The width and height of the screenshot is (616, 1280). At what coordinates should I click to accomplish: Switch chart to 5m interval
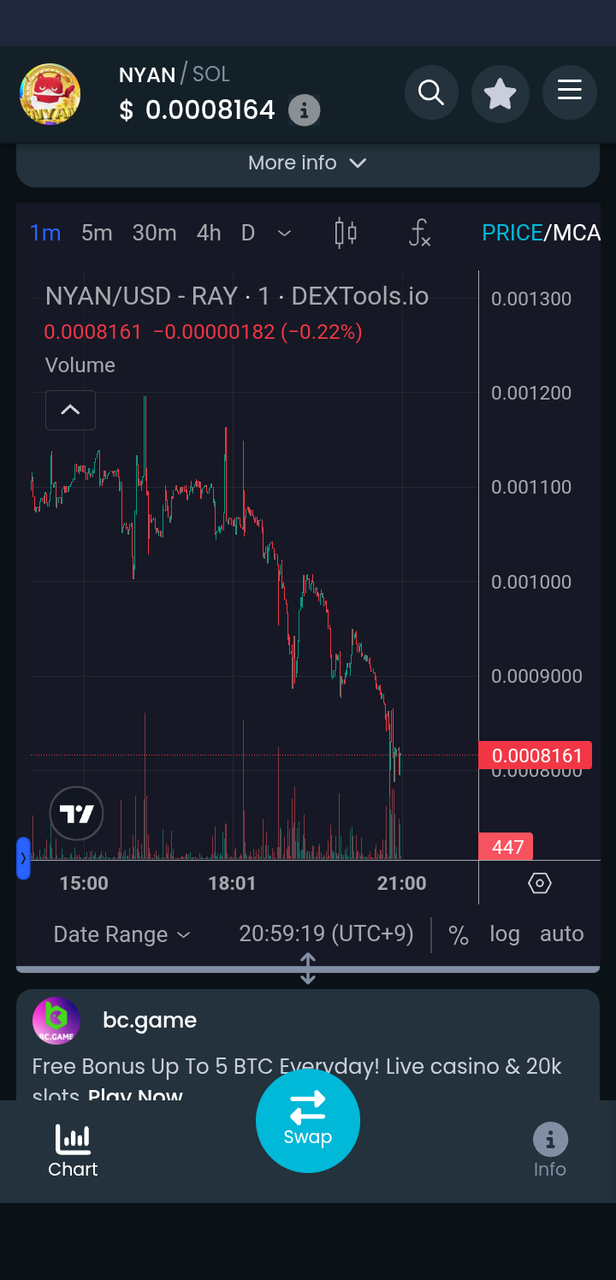tap(97, 233)
